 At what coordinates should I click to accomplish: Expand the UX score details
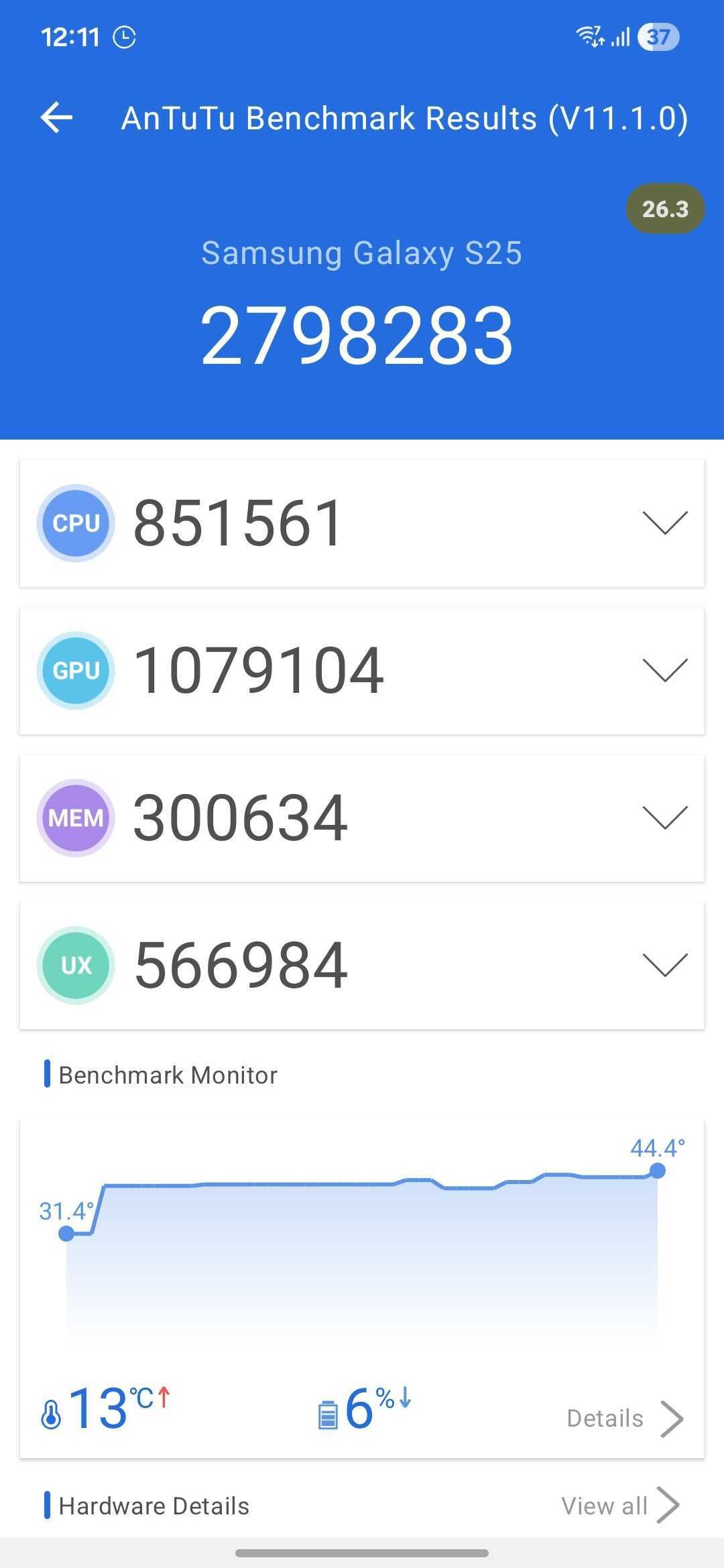[666, 965]
